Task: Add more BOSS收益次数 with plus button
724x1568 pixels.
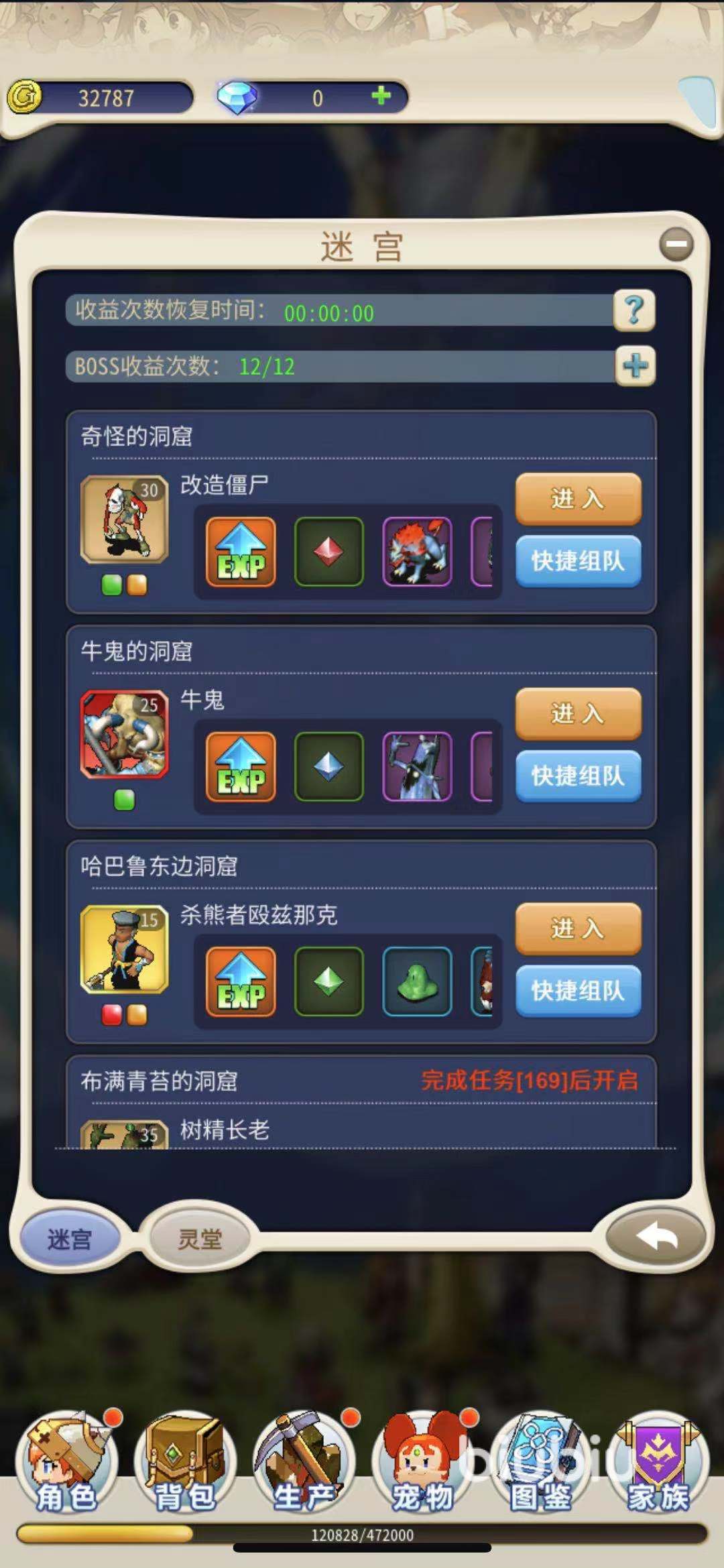Action: (635, 366)
